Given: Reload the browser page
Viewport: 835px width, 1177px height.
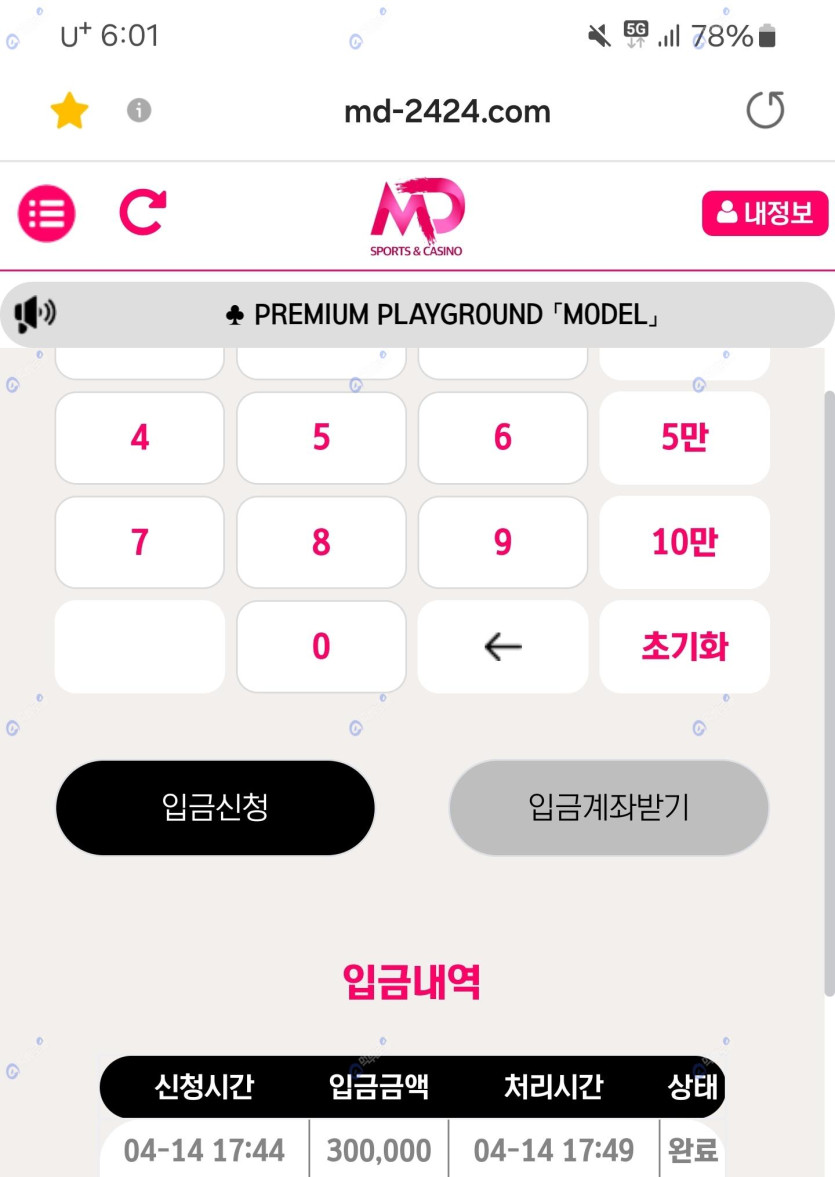Looking at the screenshot, I should click(x=765, y=111).
